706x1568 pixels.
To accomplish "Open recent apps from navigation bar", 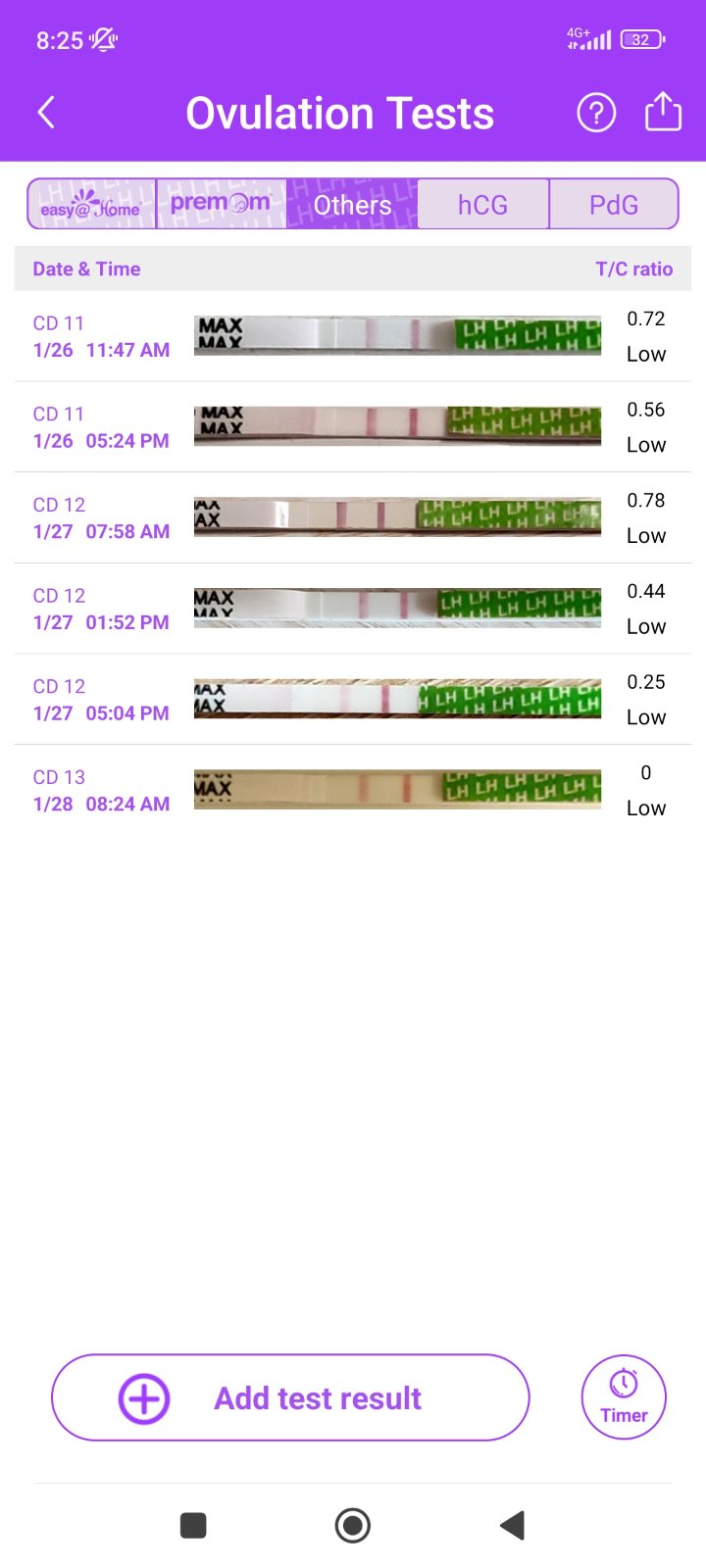I will [x=193, y=1525].
